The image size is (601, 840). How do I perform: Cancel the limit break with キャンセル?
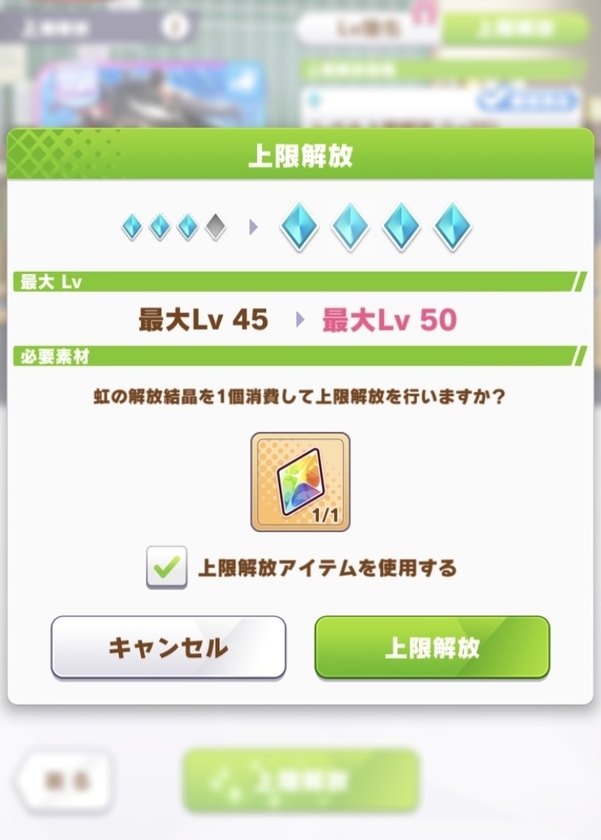(168, 647)
